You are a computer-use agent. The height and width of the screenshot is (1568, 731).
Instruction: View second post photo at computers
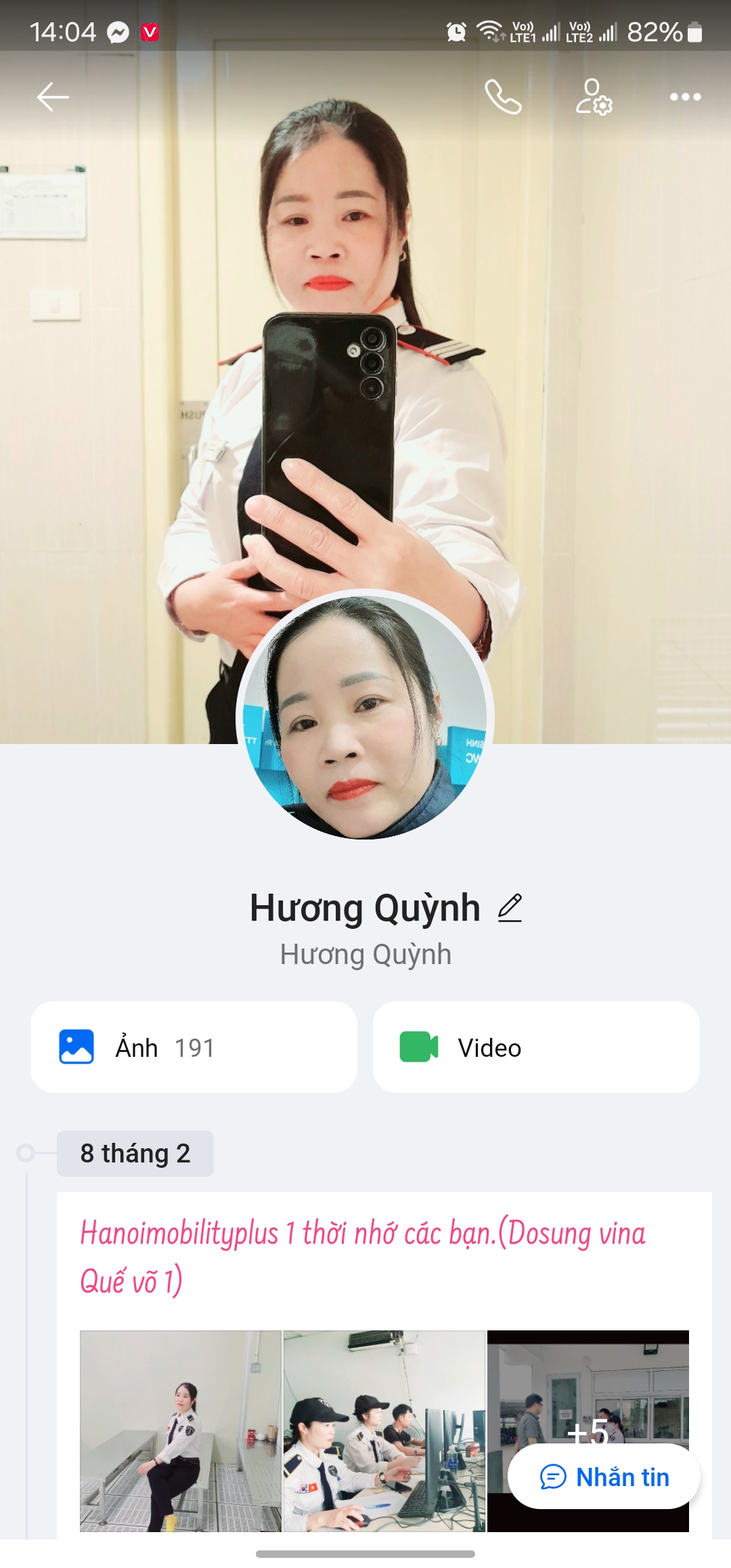[x=384, y=1431]
